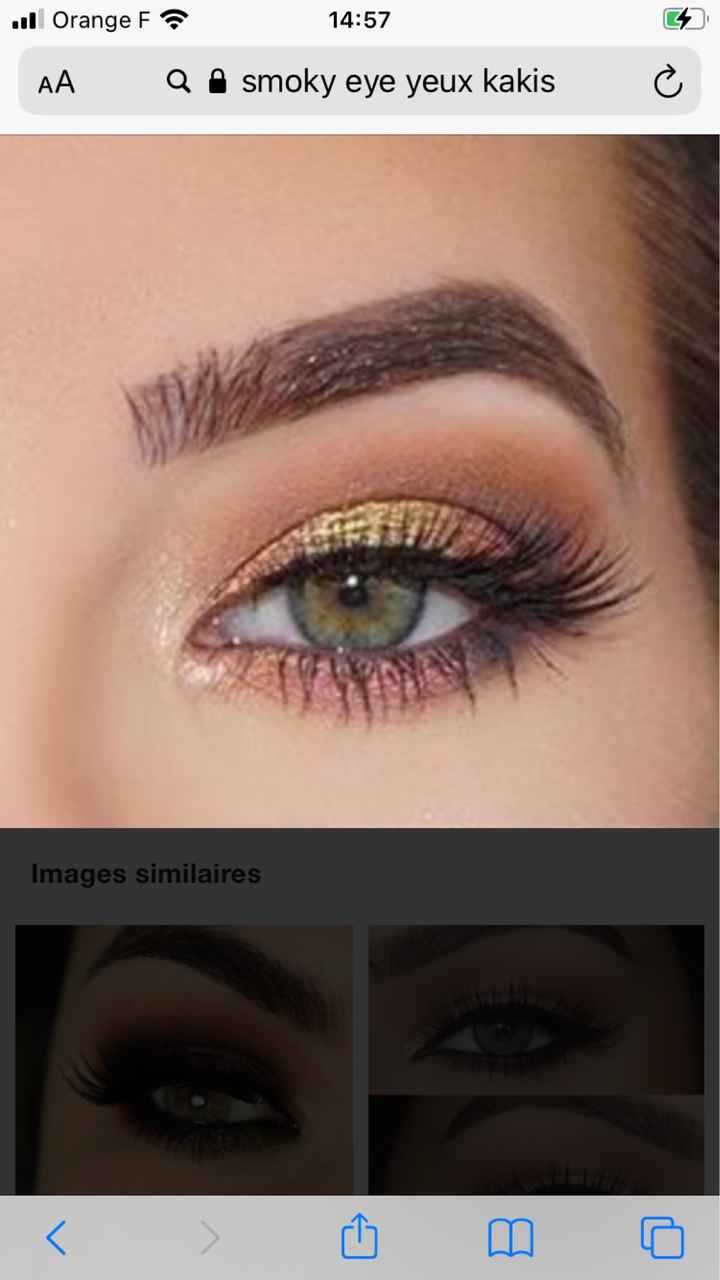This screenshot has width=720, height=1280.
Task: Tap the address bar showing smoky eye yeux kakis
Action: tap(397, 82)
